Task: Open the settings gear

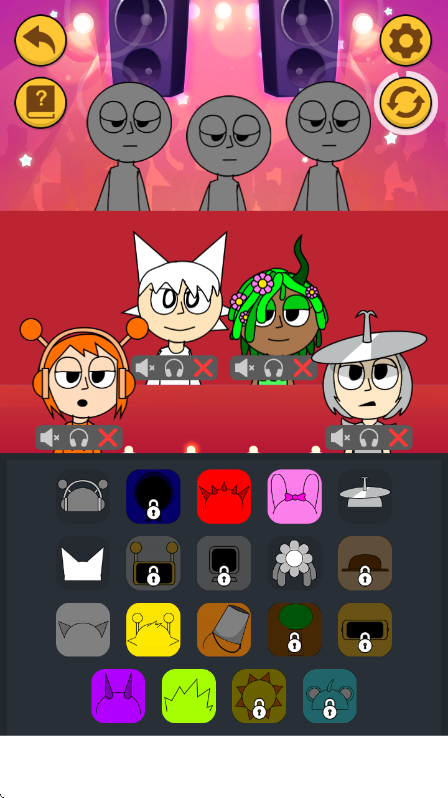Action: click(x=406, y=40)
